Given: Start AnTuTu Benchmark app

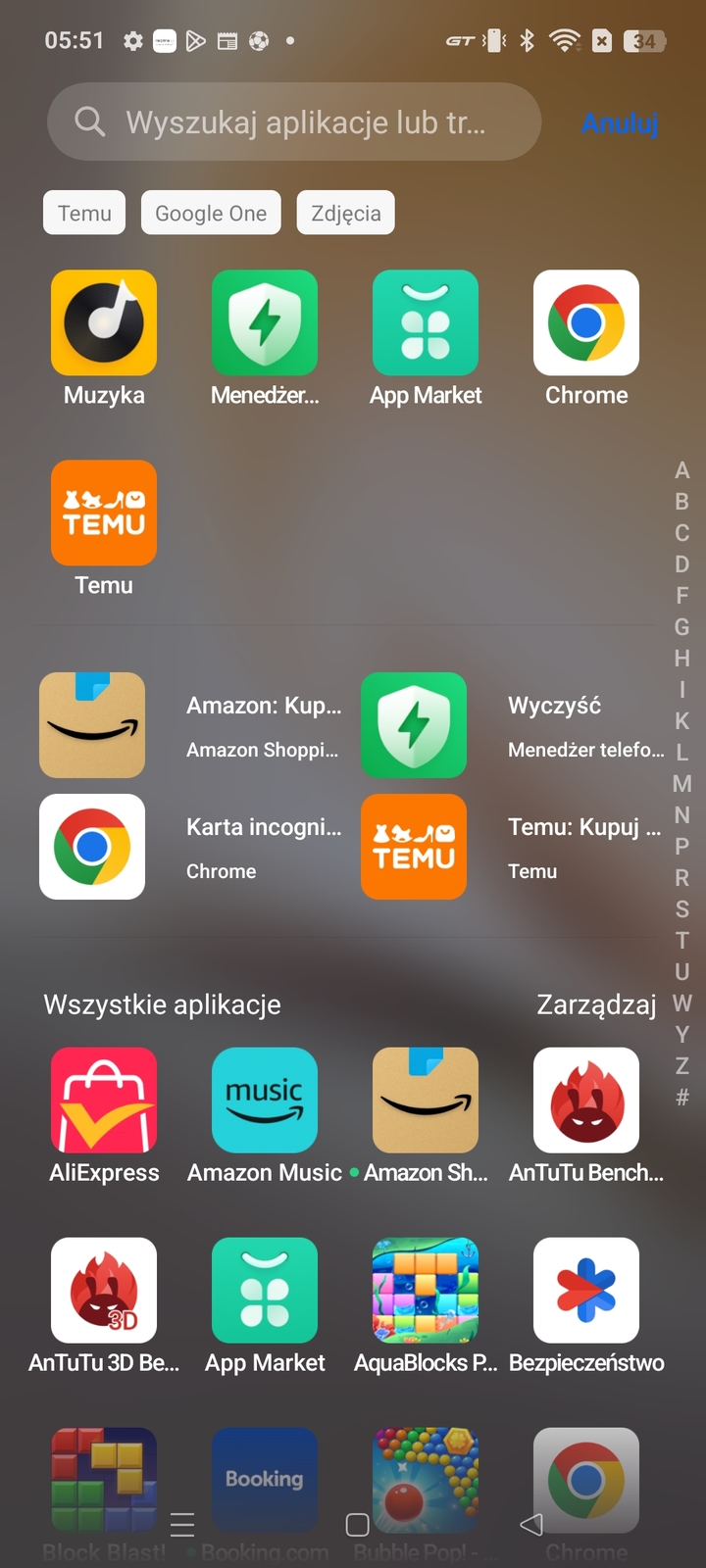Looking at the screenshot, I should [x=586, y=1101].
